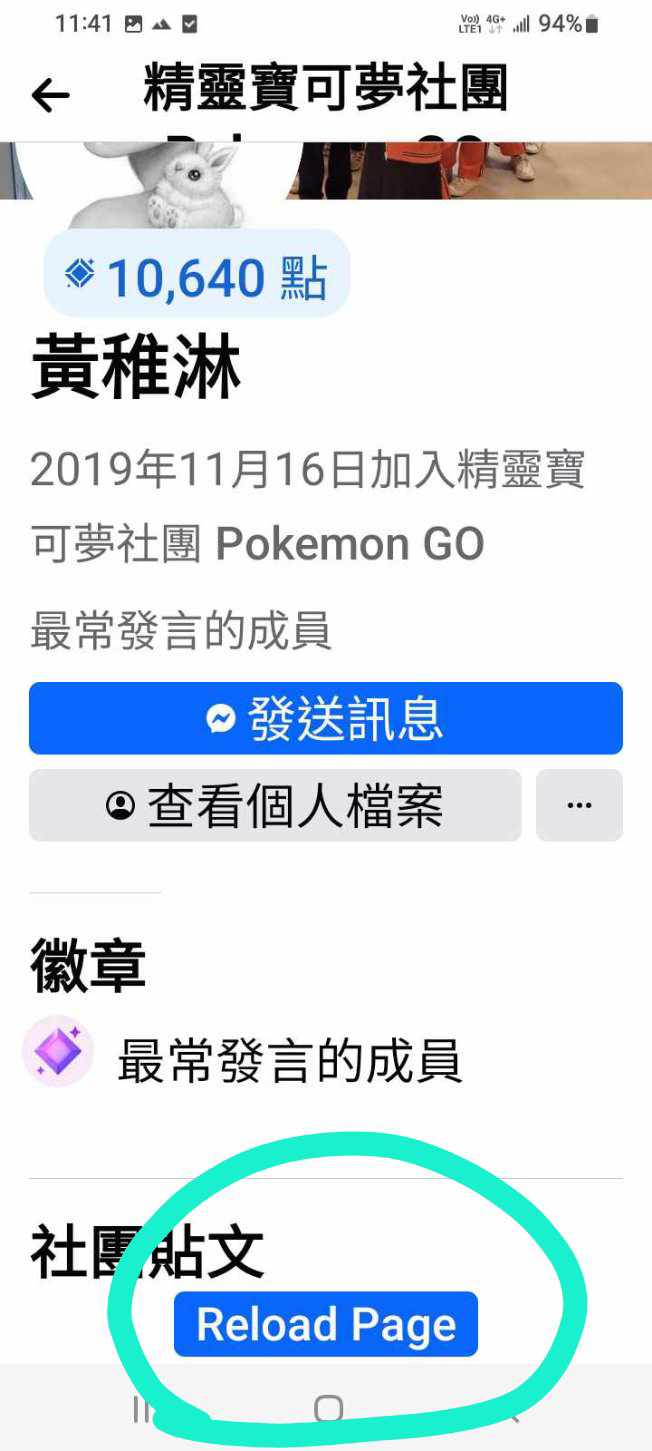Tap the 10,640 點 points badge
The image size is (652, 1451).
coord(197,276)
